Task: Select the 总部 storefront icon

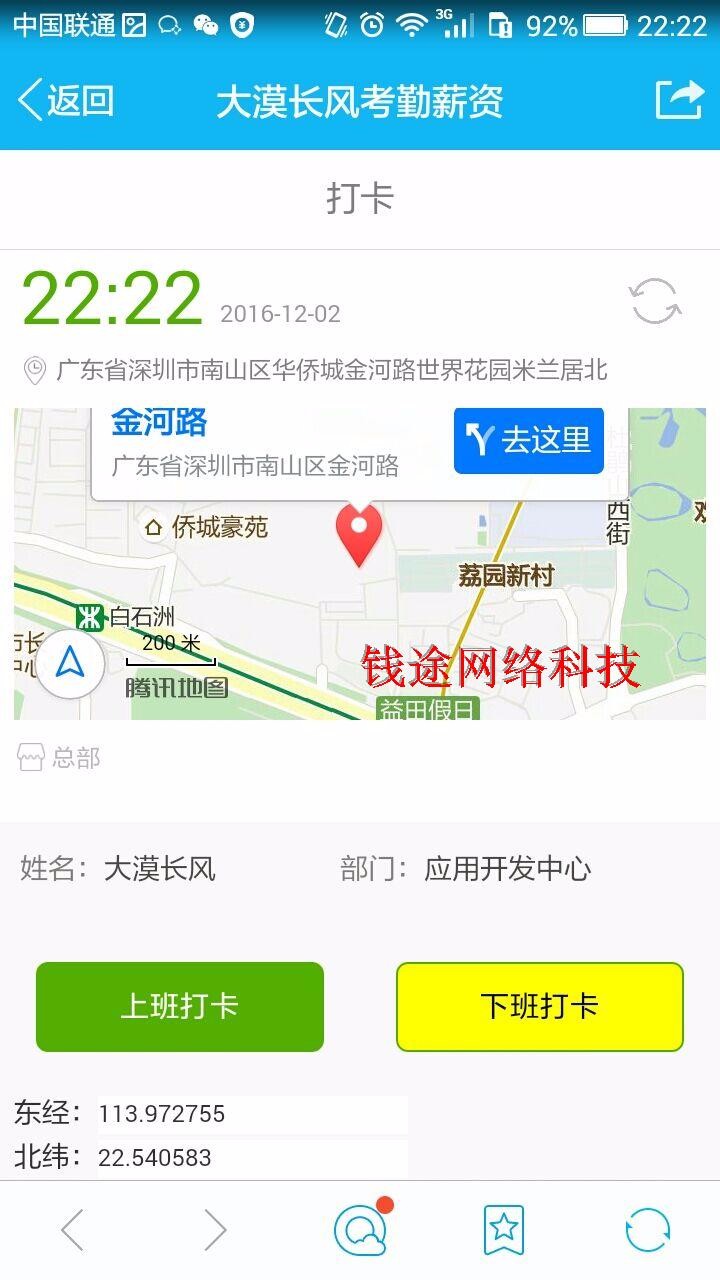Action: coord(33,758)
